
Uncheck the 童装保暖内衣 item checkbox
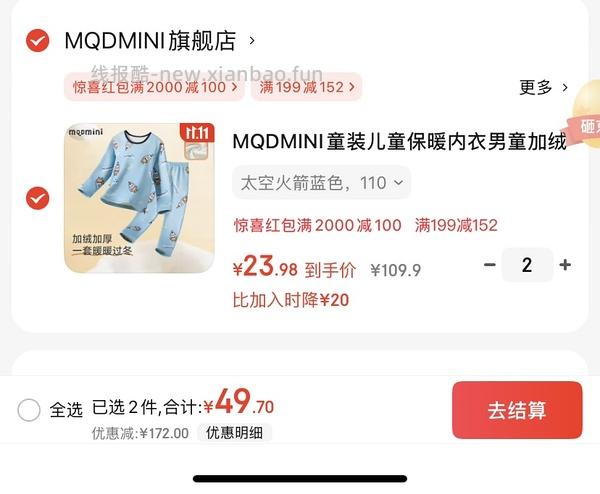click(37, 198)
